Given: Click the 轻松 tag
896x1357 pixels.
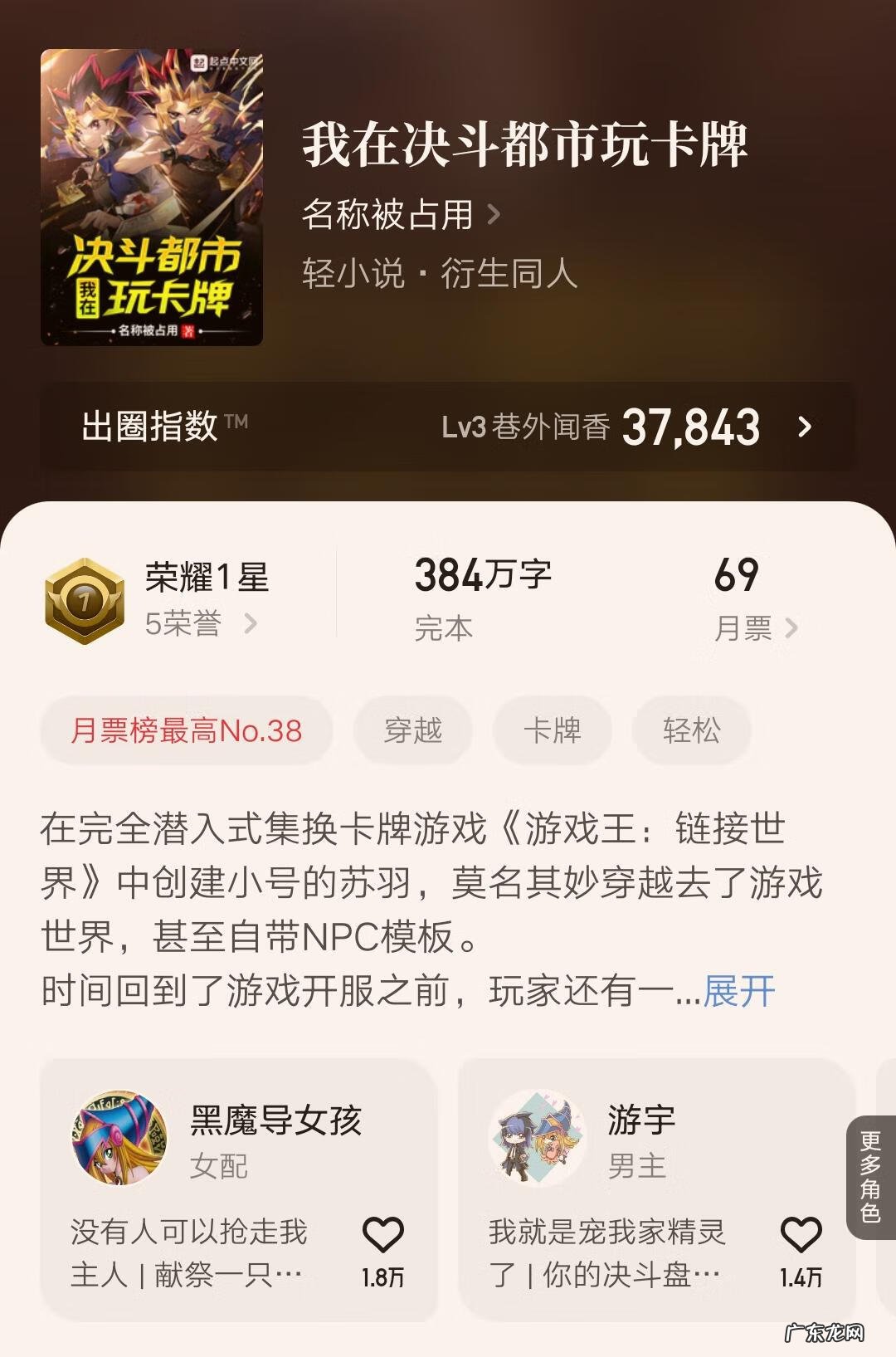Looking at the screenshot, I should coord(691,730).
